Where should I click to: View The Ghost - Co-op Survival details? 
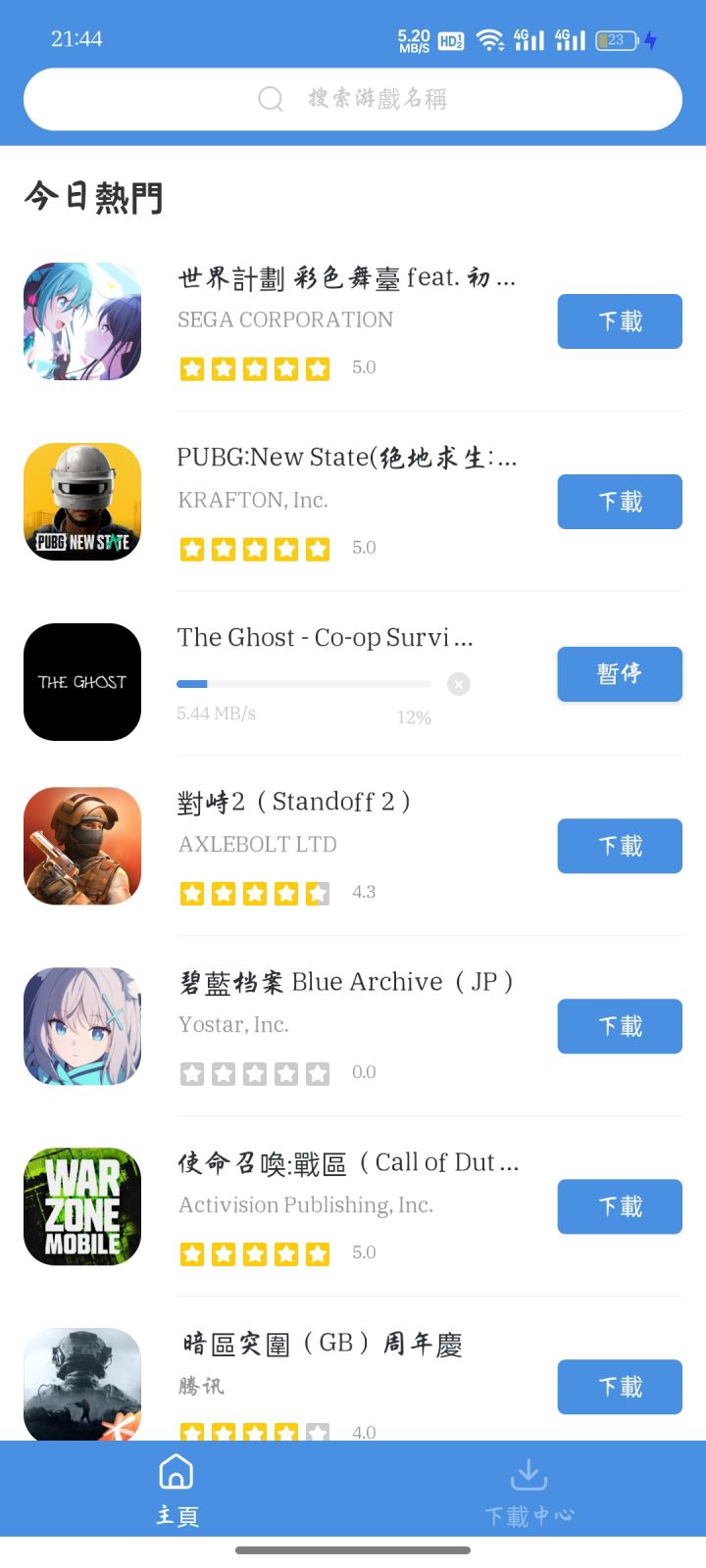(x=324, y=638)
